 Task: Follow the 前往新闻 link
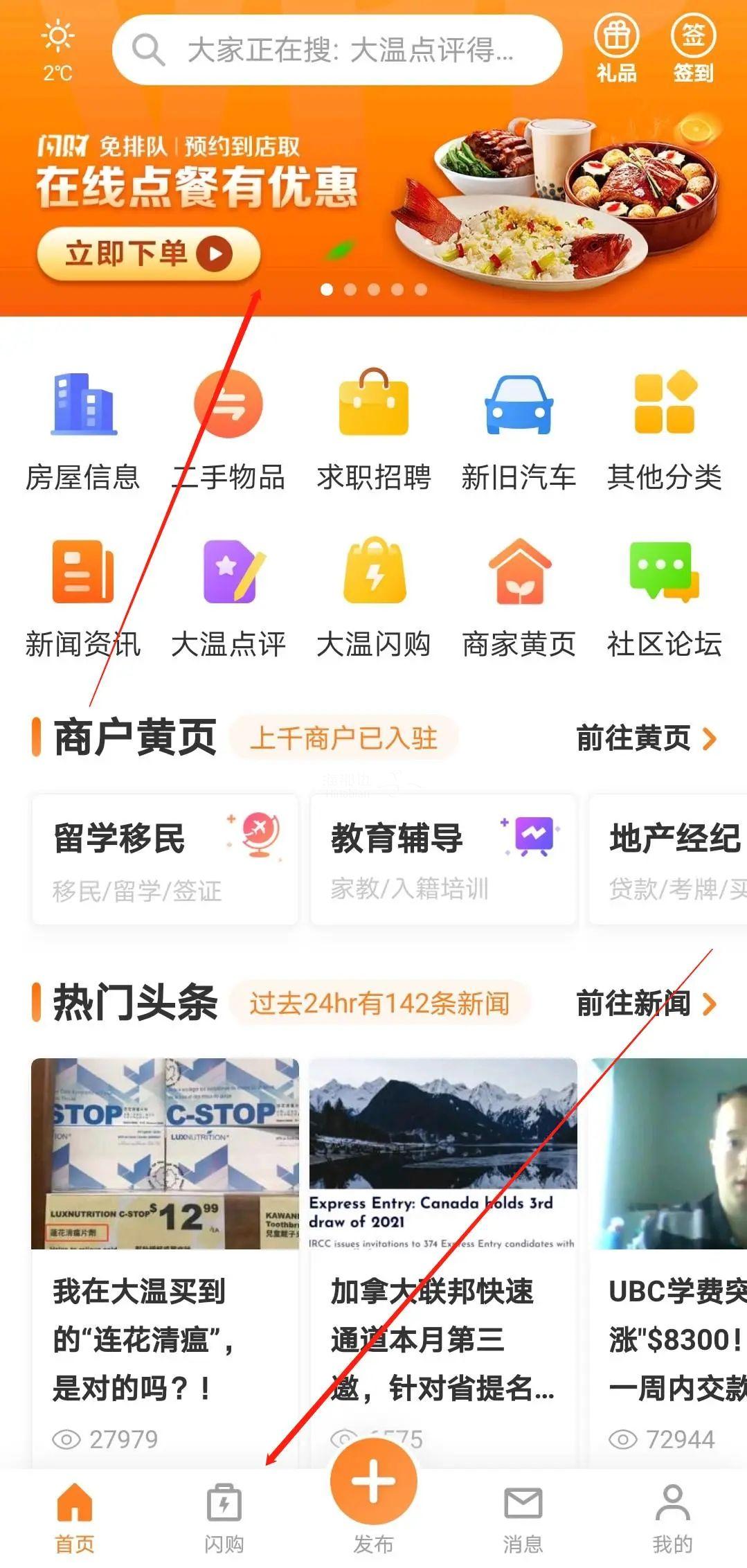point(645,1004)
